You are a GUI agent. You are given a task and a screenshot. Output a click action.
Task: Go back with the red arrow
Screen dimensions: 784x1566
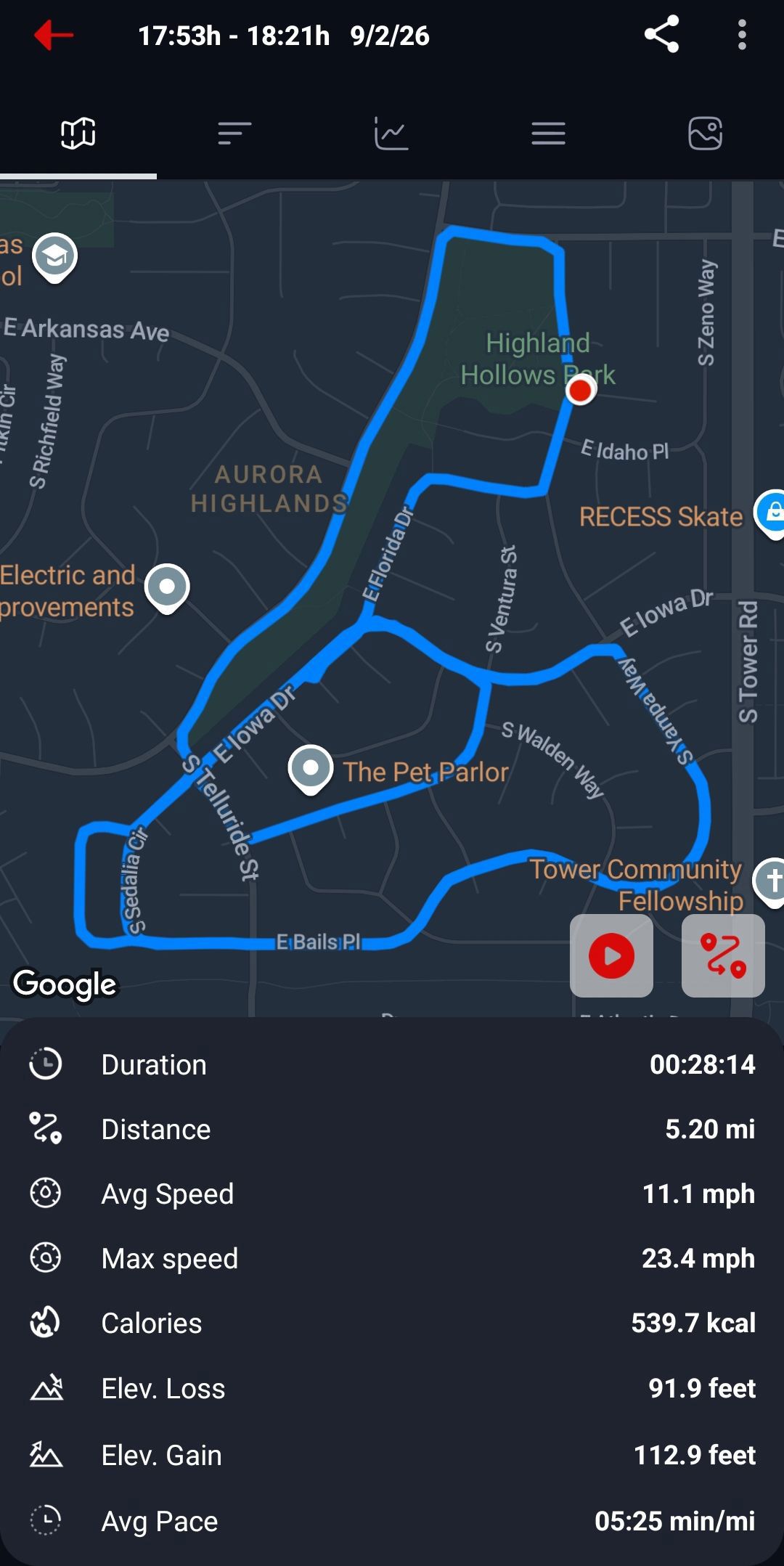pos(53,35)
